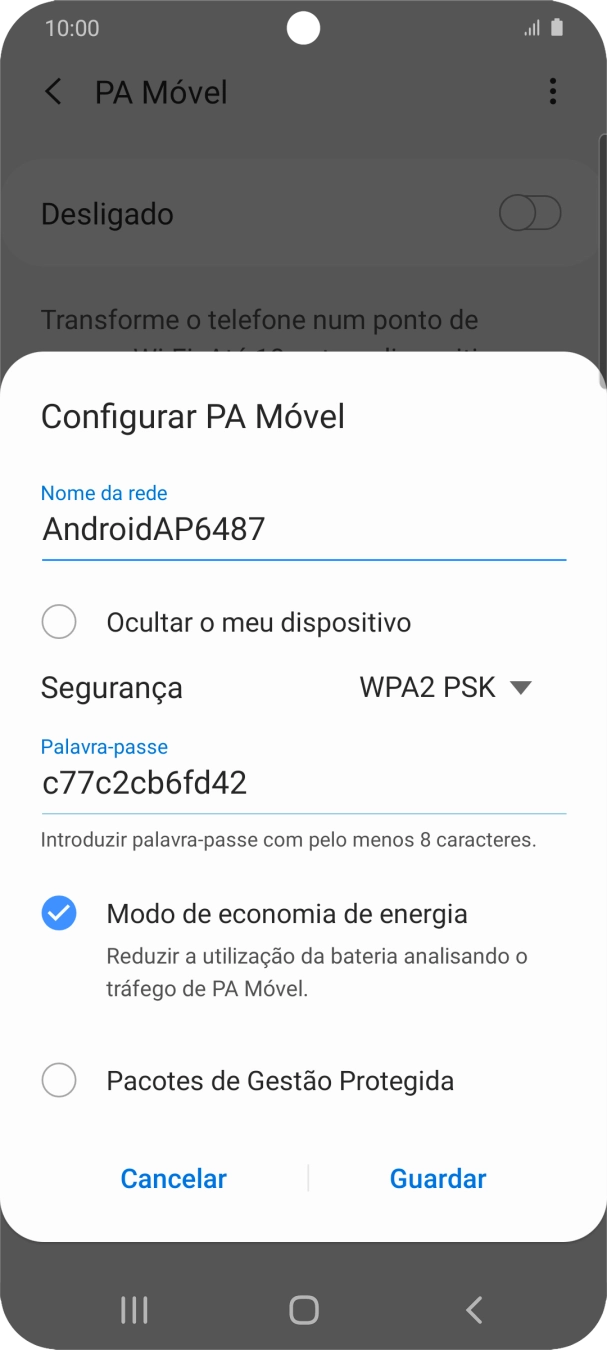
Task: Tap Cancelar to dismiss the dialog
Action: [x=173, y=1178]
